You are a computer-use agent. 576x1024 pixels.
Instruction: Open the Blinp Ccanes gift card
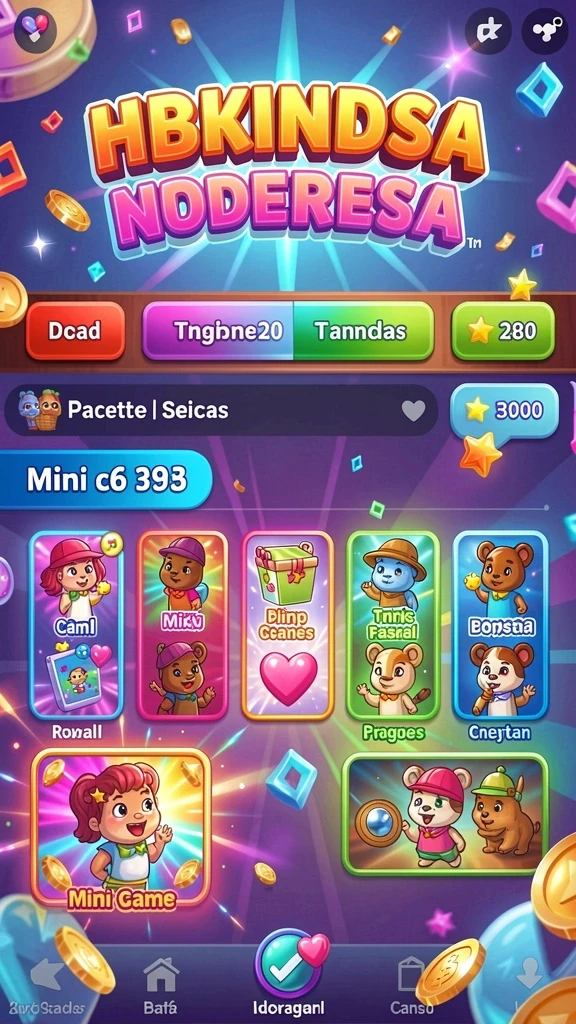pos(288,625)
